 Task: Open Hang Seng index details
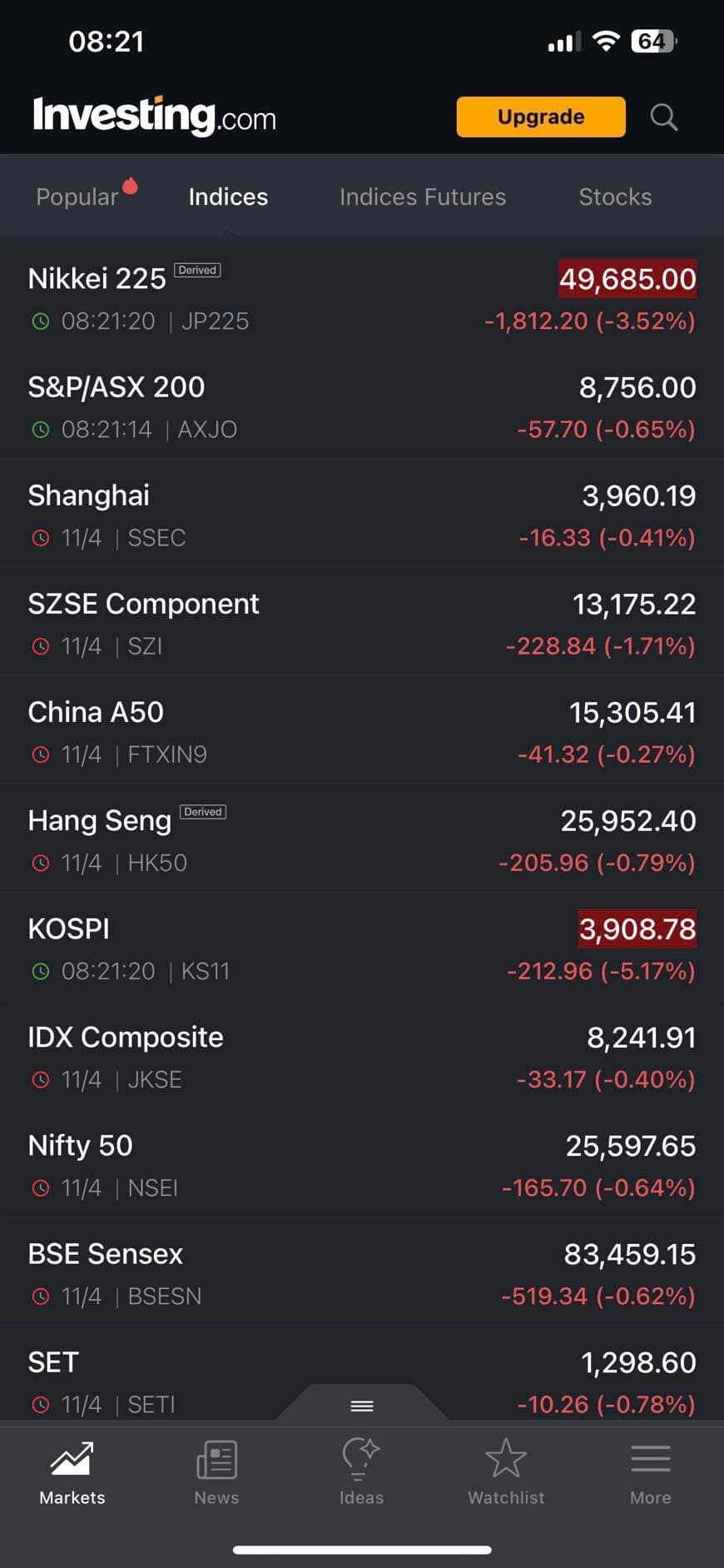pyautogui.click(x=100, y=821)
